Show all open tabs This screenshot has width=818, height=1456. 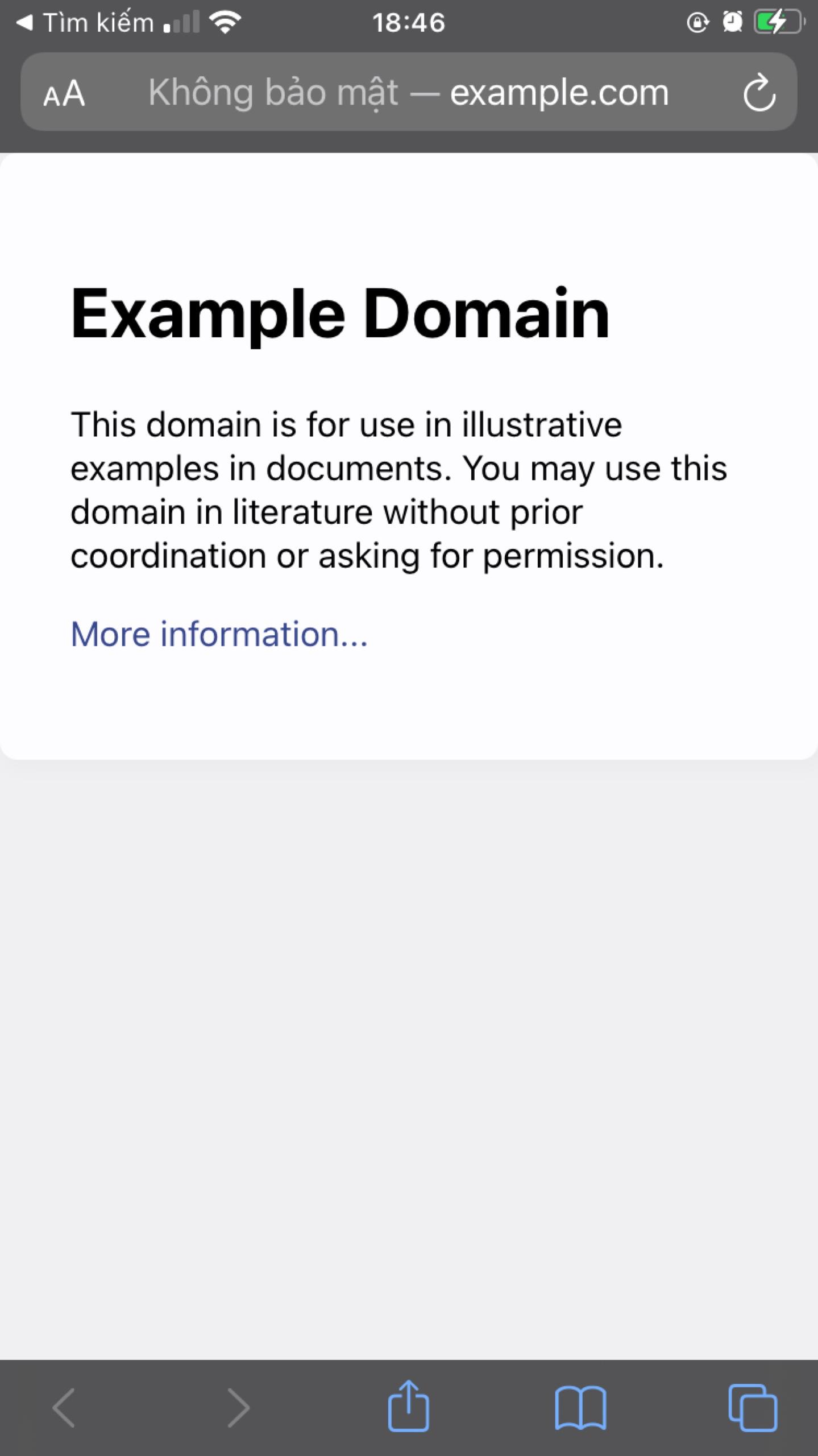753,1408
